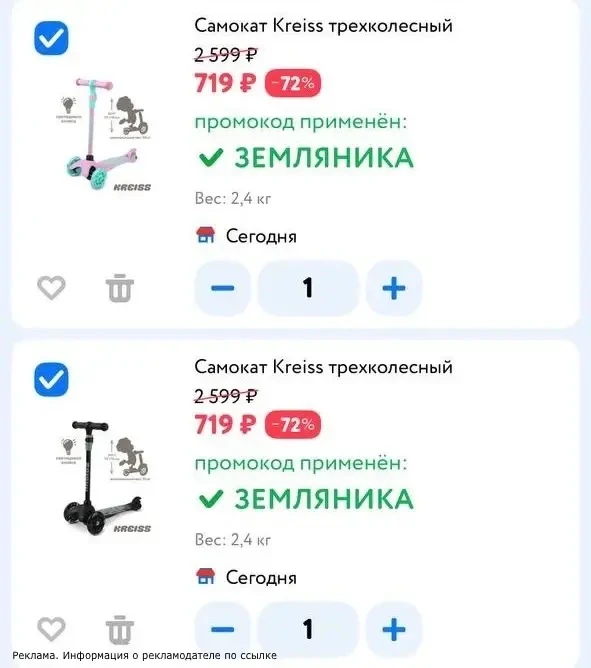Uncheck the pink Kreiss scooter checkbox
The width and height of the screenshot is (591, 668).
[51, 38]
